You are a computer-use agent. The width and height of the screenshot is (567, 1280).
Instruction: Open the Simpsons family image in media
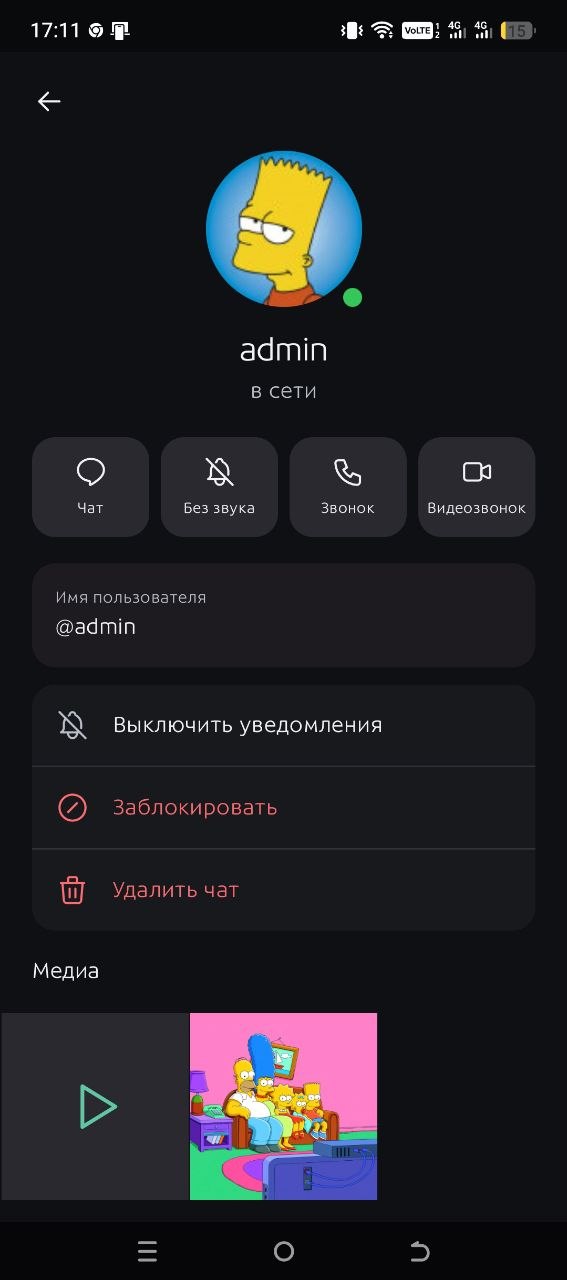(284, 1106)
